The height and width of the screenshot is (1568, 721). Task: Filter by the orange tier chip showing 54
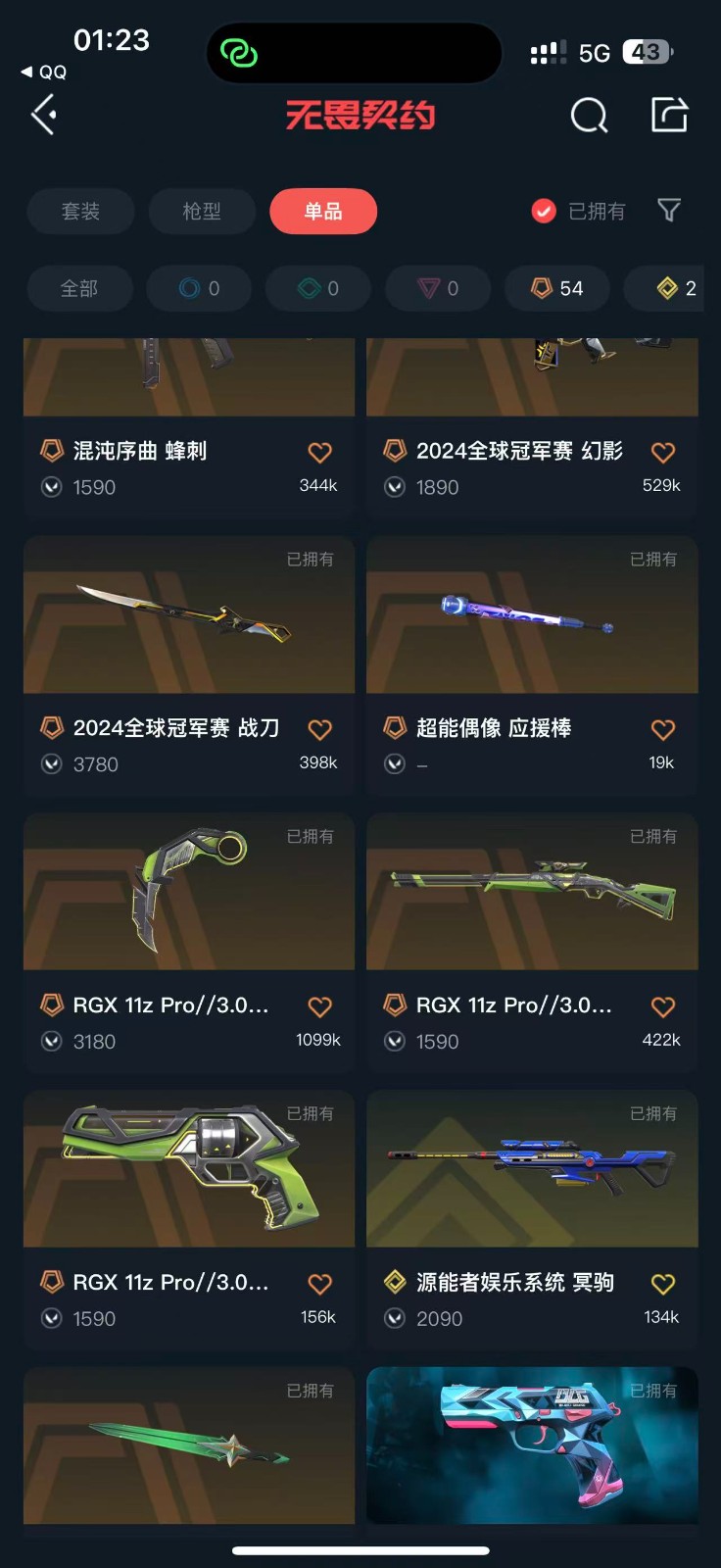pos(556,289)
